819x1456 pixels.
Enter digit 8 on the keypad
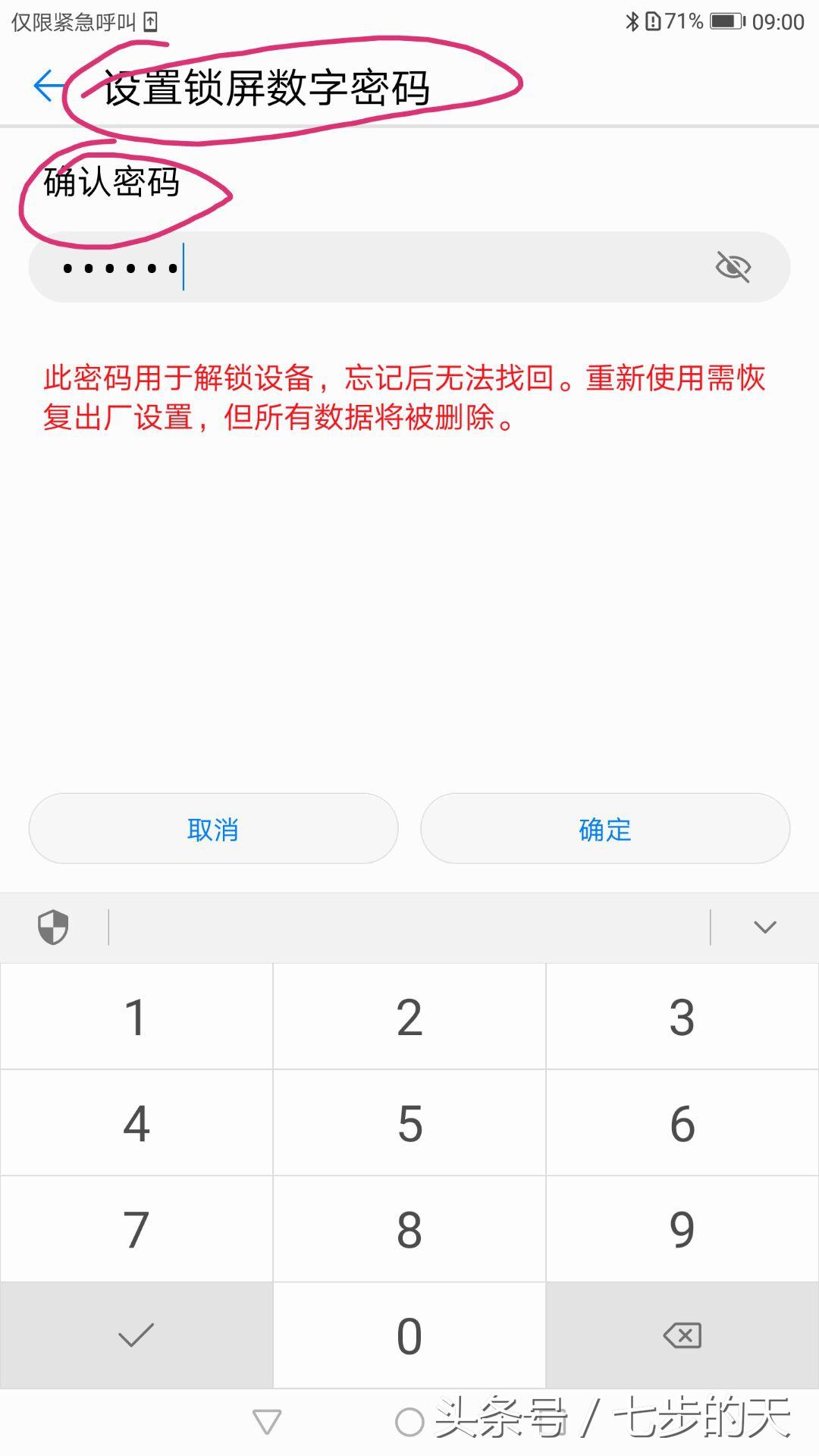[x=409, y=1229]
